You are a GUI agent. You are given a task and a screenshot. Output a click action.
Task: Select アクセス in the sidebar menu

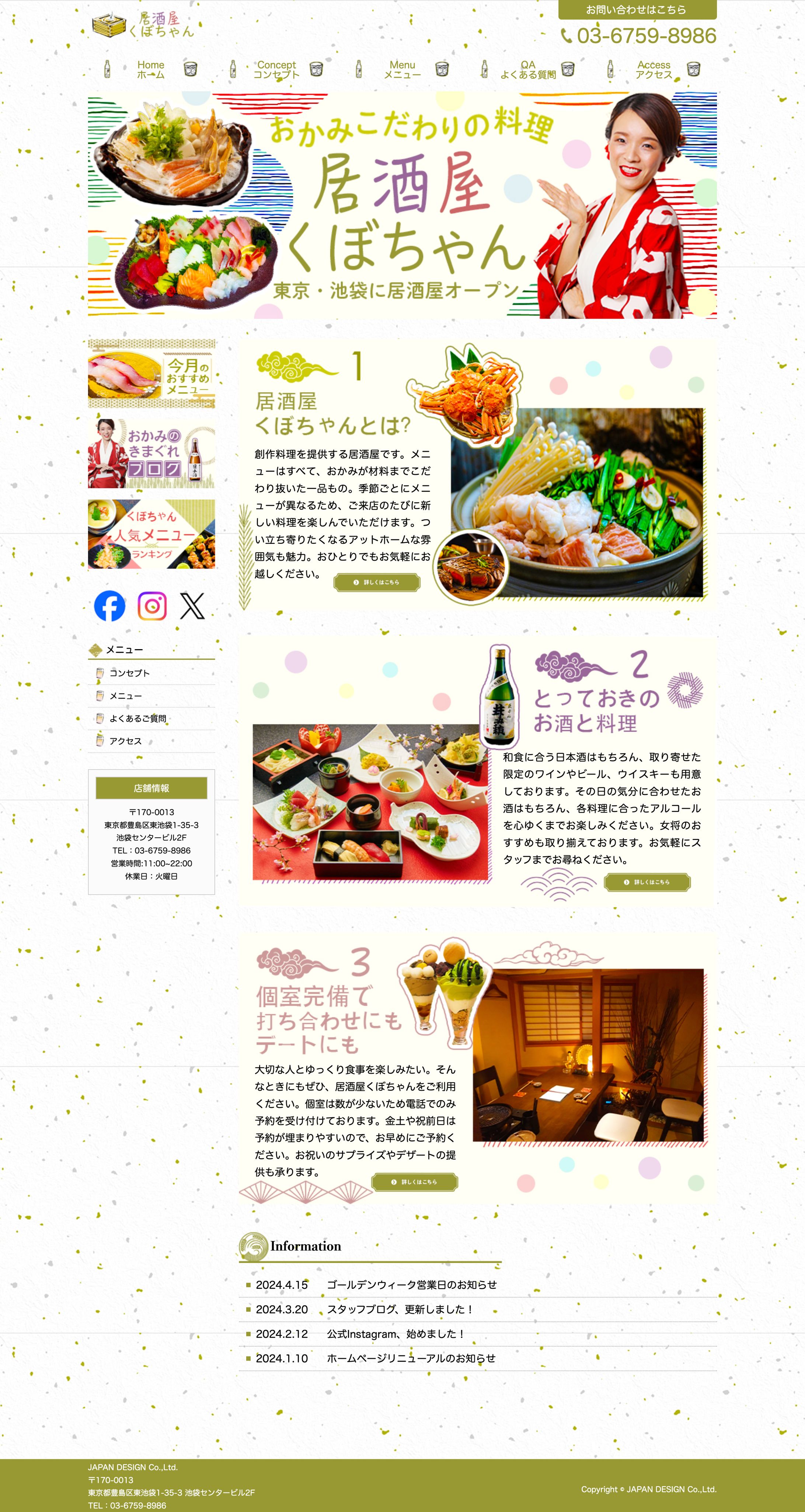click(x=126, y=741)
